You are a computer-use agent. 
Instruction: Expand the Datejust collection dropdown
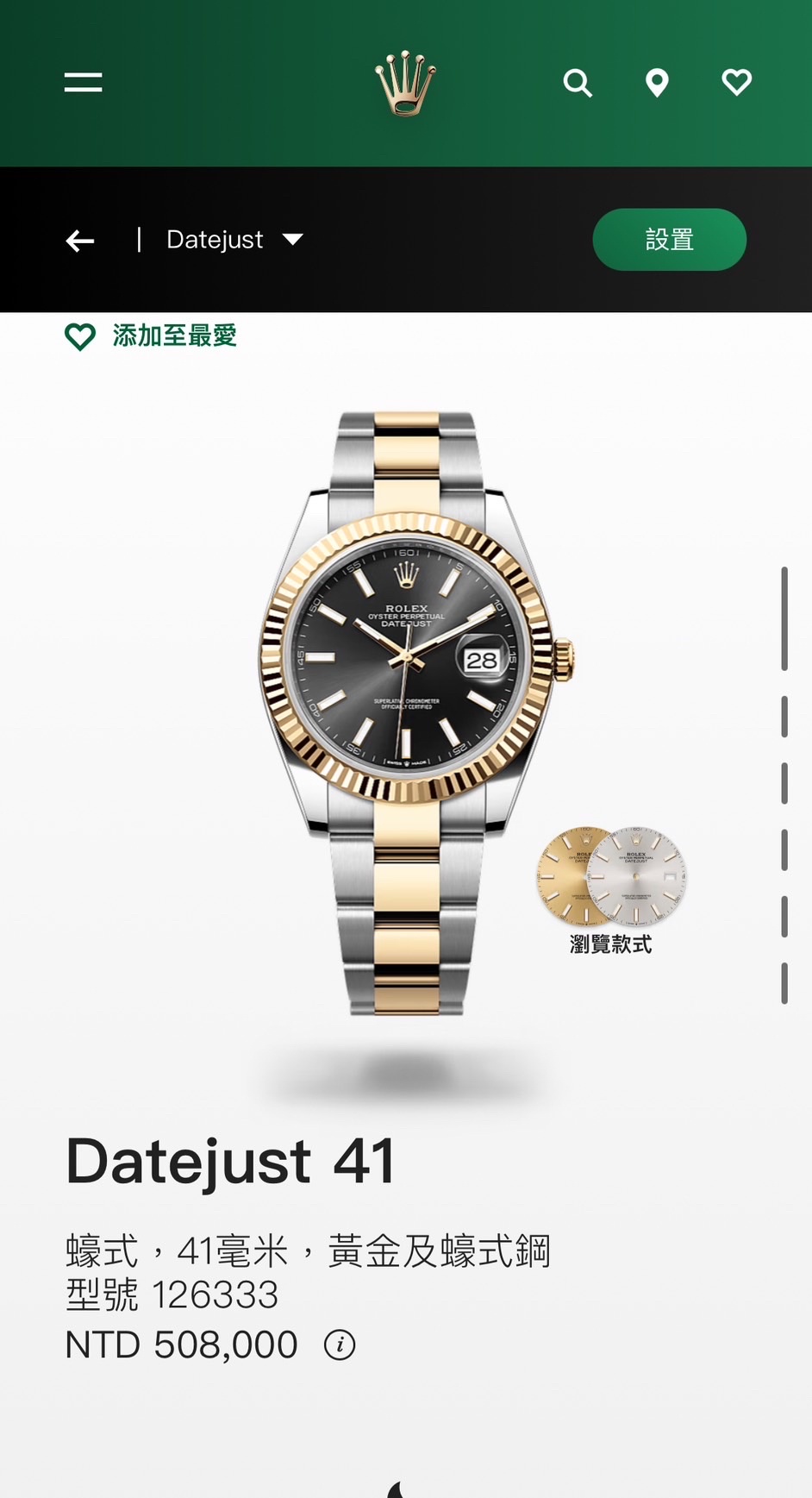tap(234, 240)
